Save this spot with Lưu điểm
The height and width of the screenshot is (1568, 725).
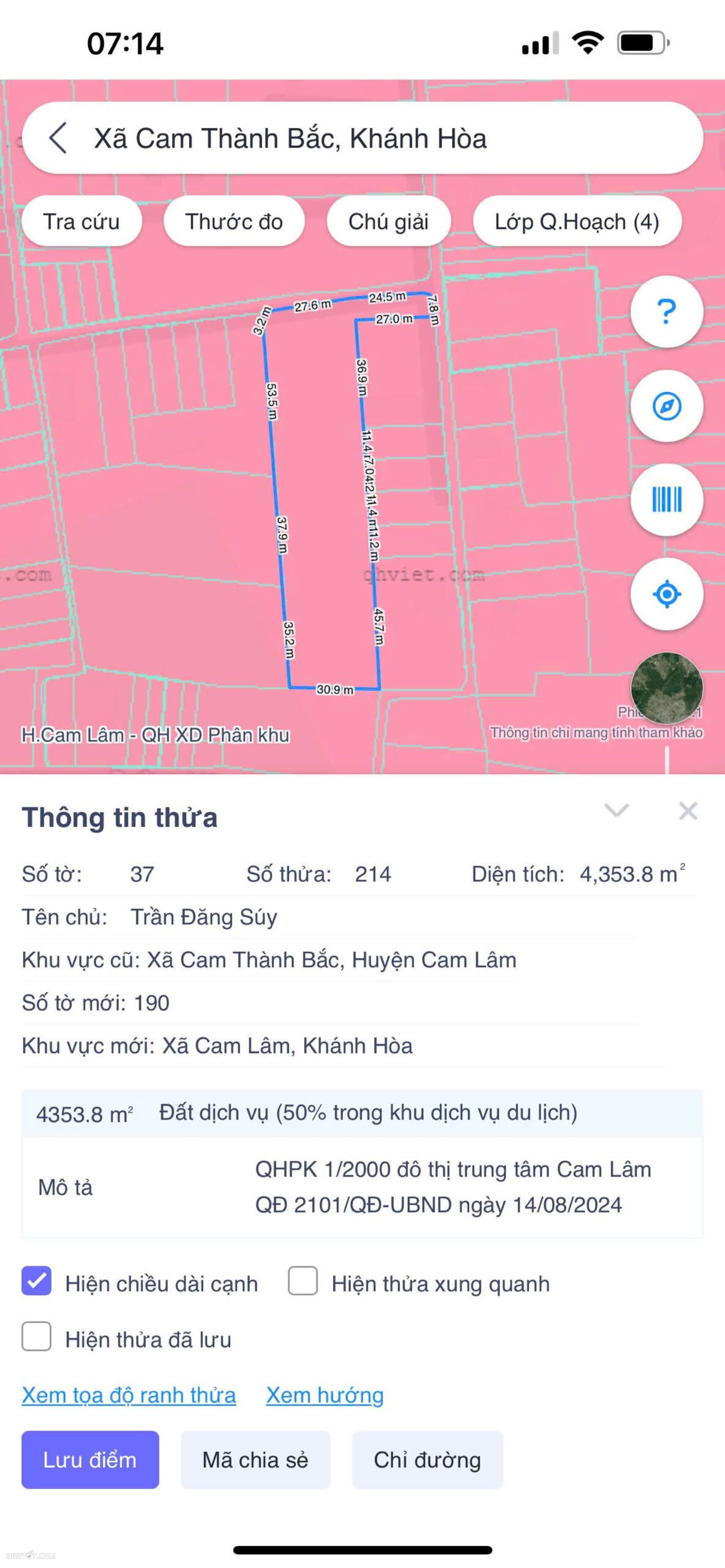pyautogui.click(x=90, y=1460)
